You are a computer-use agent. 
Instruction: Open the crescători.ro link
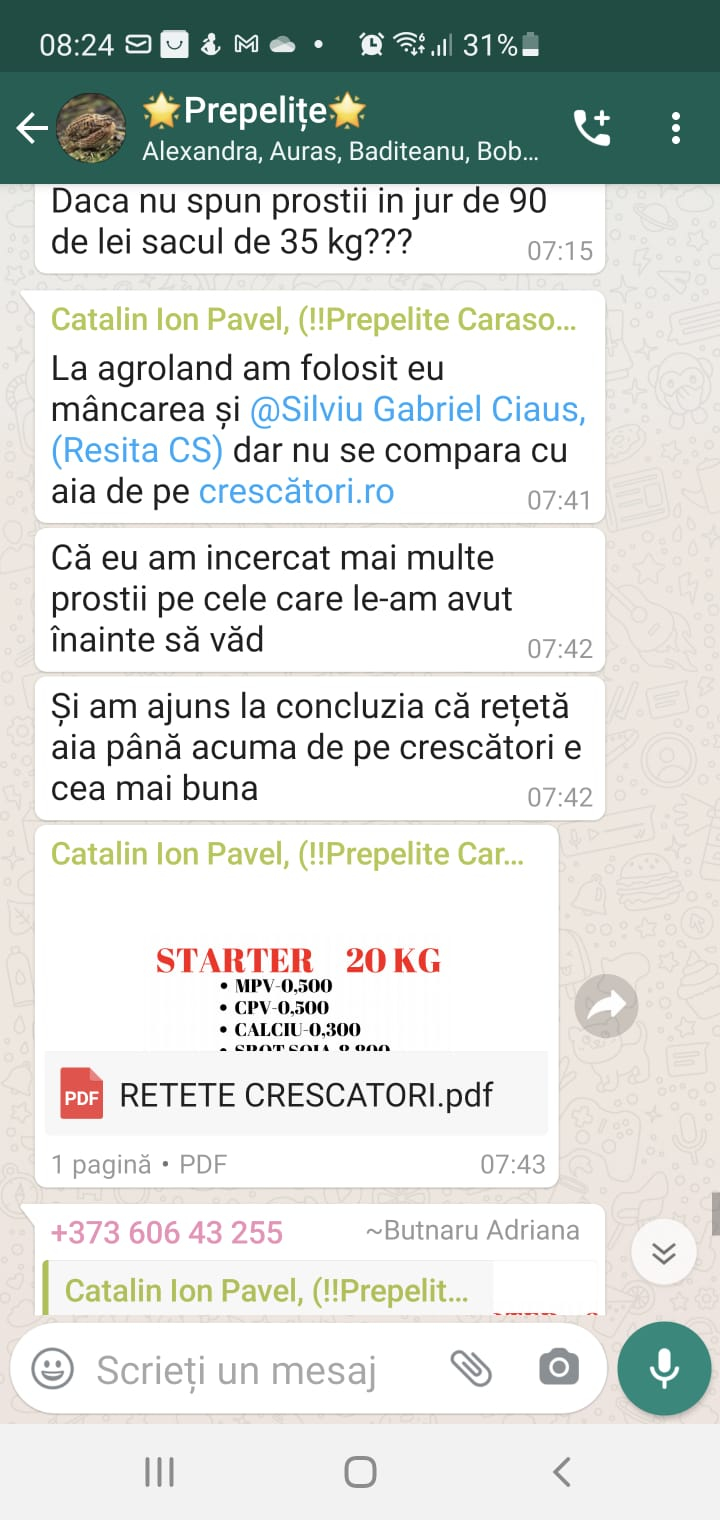[297, 491]
